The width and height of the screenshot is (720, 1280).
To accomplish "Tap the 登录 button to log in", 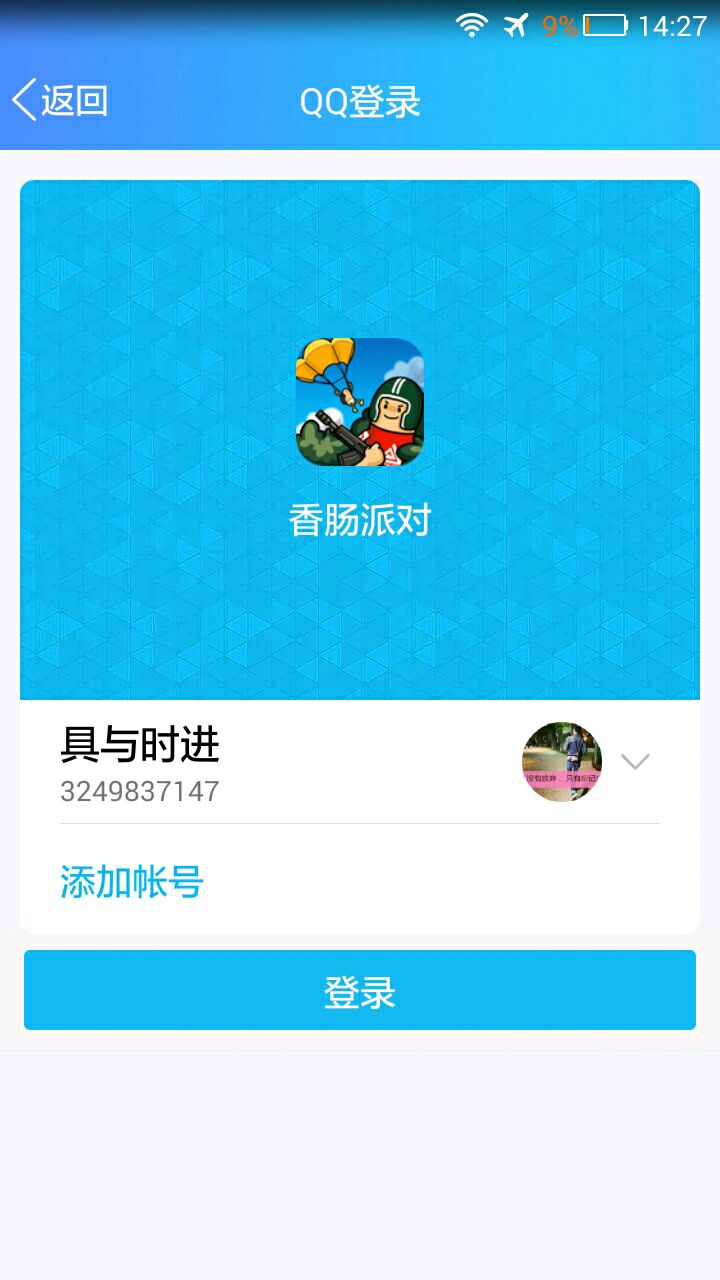I will click(x=360, y=990).
